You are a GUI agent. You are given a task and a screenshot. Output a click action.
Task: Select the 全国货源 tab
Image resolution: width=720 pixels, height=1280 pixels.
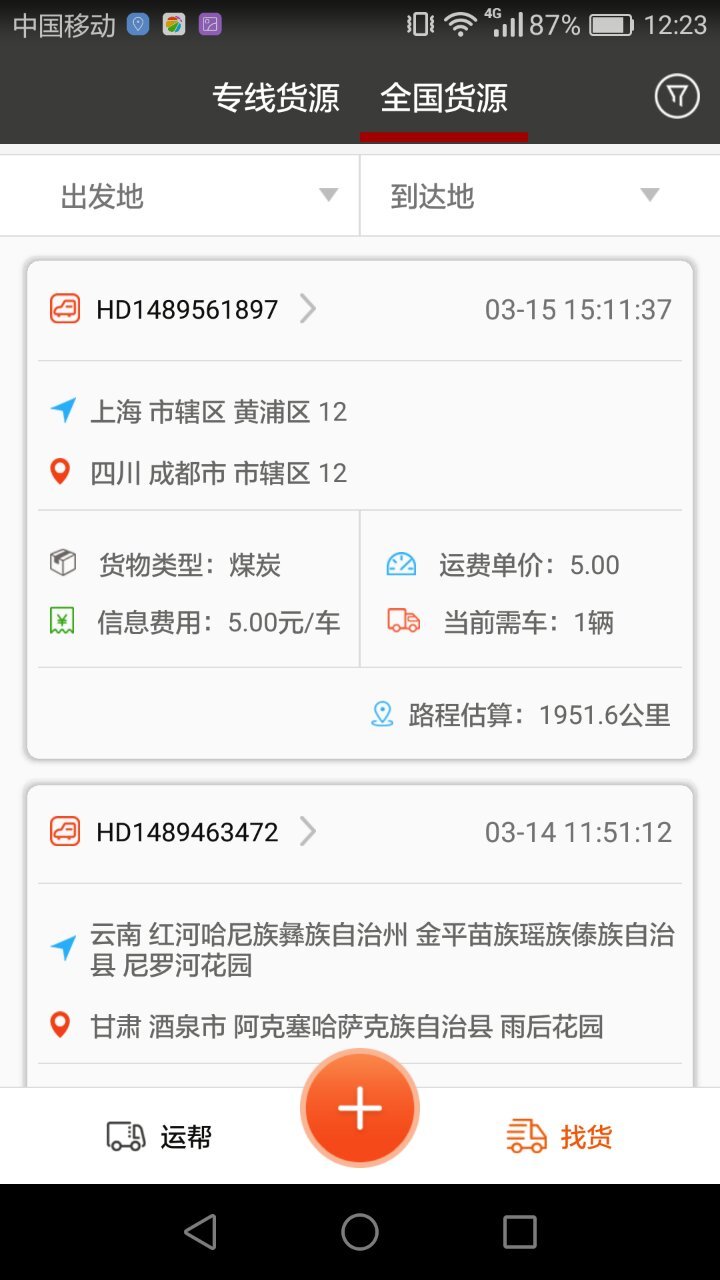(x=444, y=97)
